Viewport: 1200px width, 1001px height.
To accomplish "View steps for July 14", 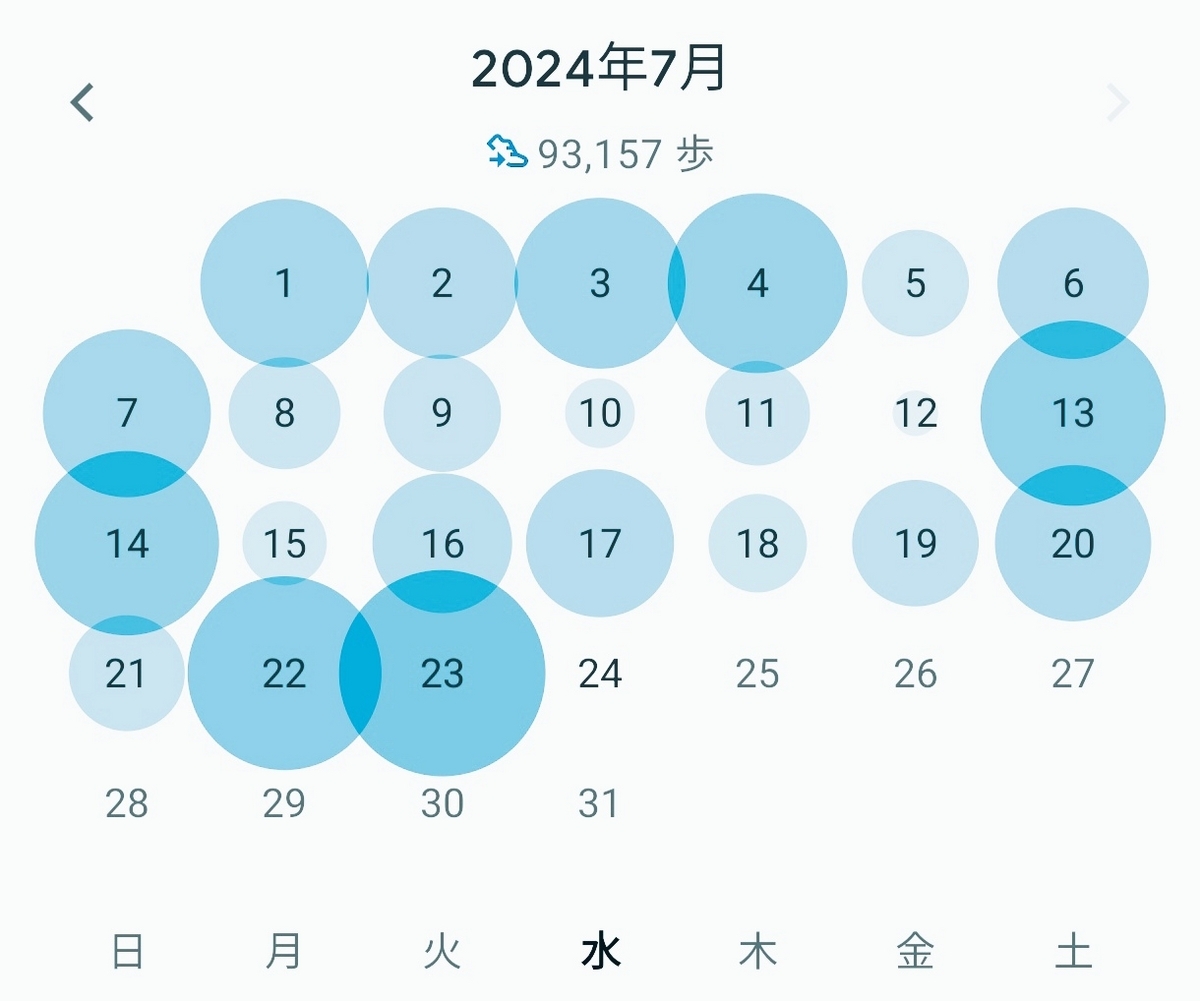I will pyautogui.click(x=127, y=544).
